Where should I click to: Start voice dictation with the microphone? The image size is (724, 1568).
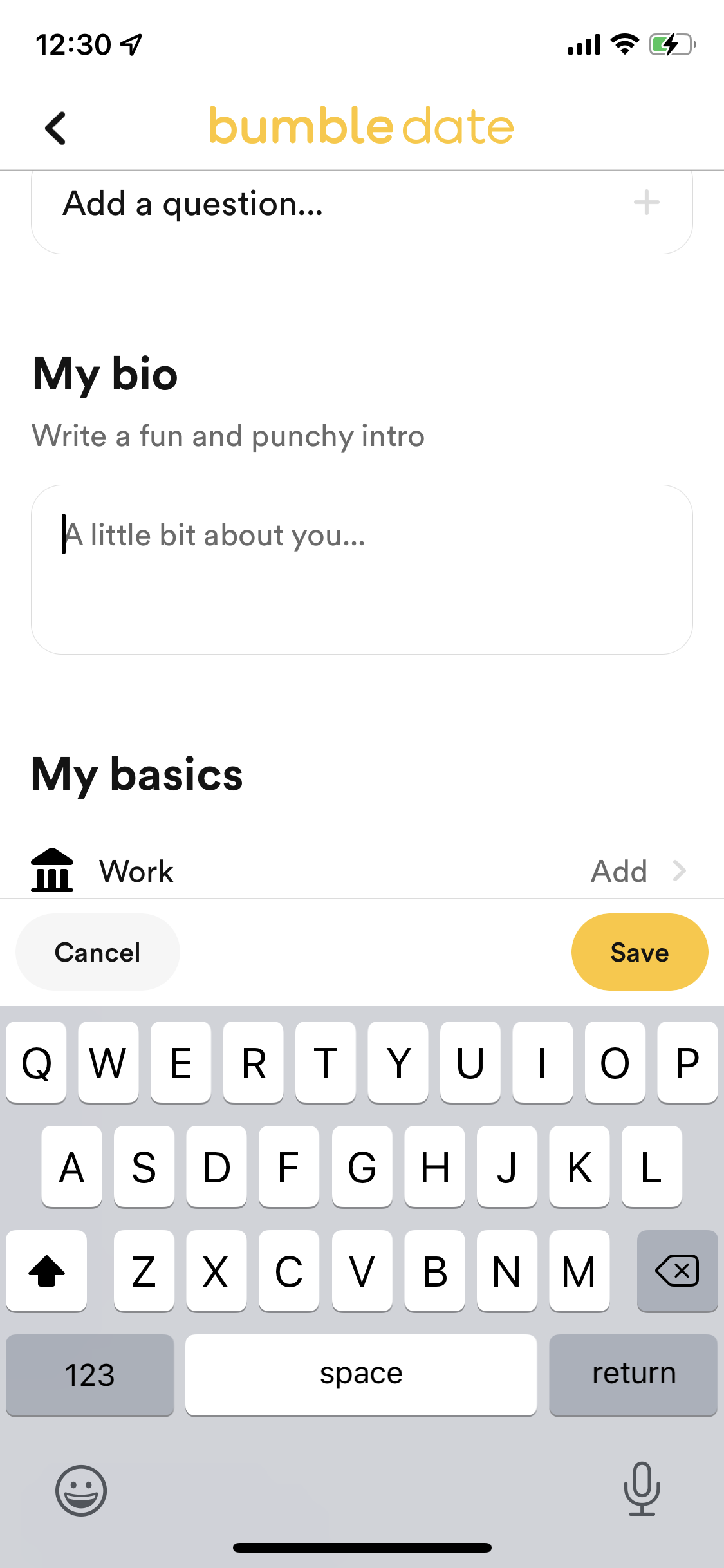click(x=642, y=1491)
